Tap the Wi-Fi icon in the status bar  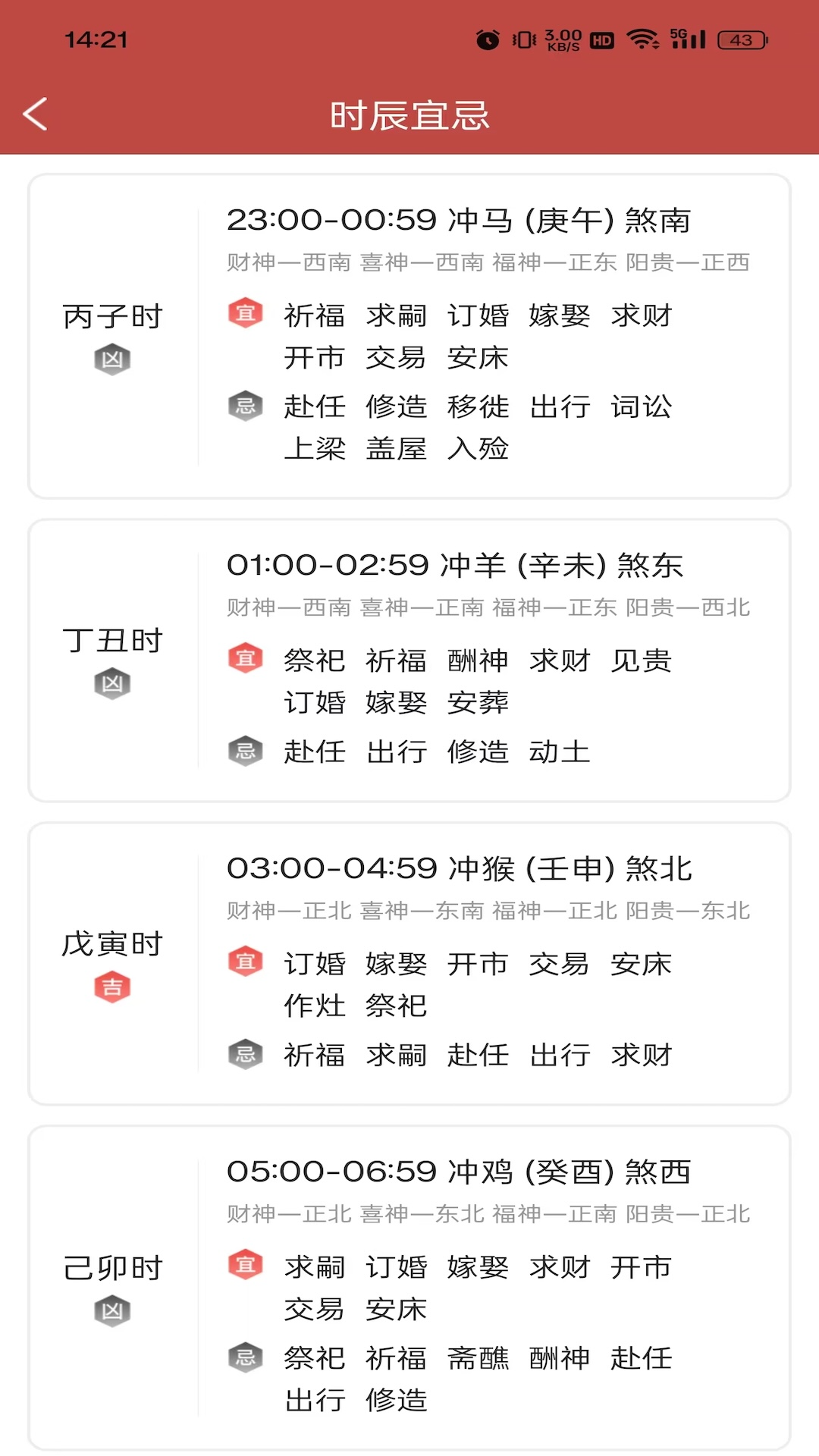pyautogui.click(x=642, y=39)
